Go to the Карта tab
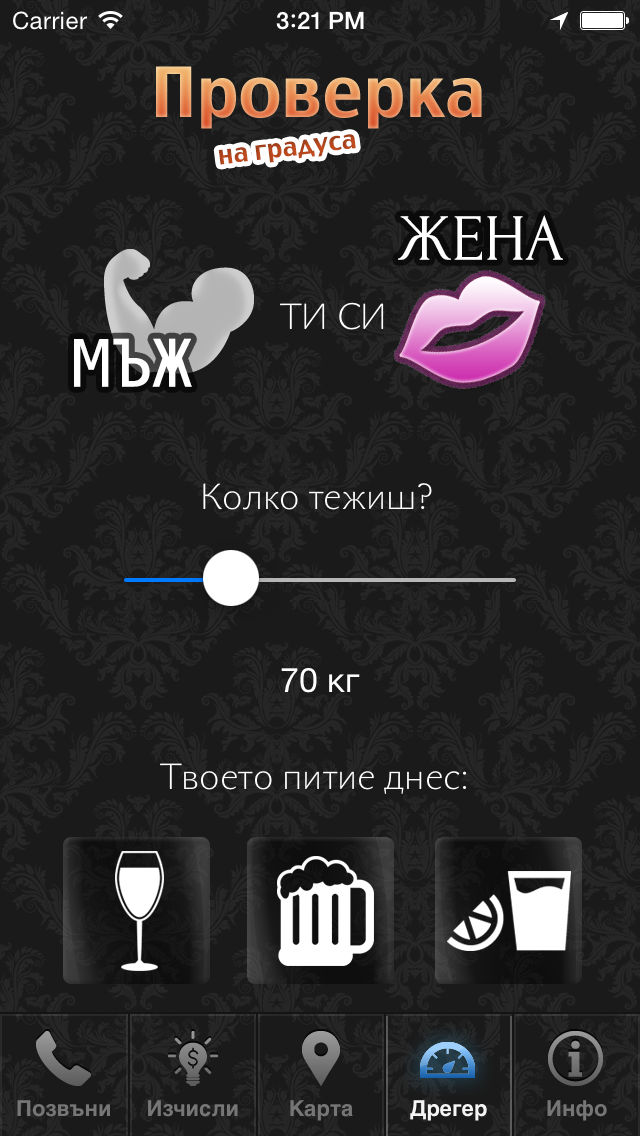Image resolution: width=640 pixels, height=1136 pixels. pos(321,1076)
